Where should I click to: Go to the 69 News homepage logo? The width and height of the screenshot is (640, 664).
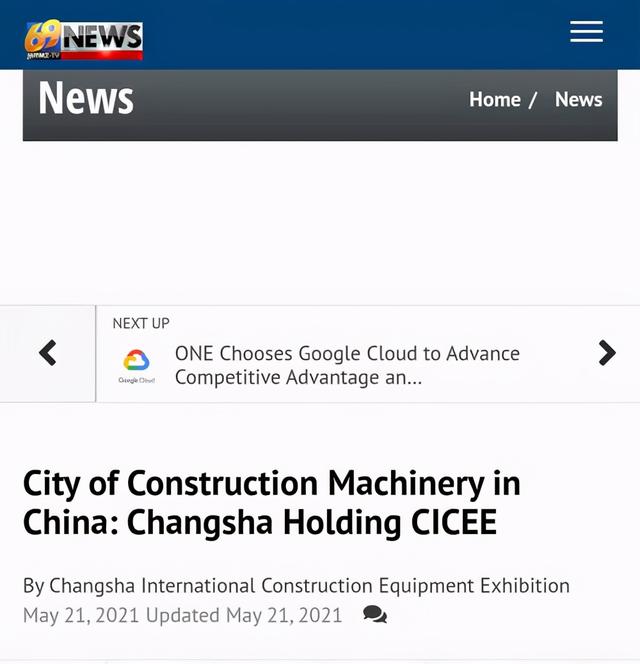tap(84, 40)
